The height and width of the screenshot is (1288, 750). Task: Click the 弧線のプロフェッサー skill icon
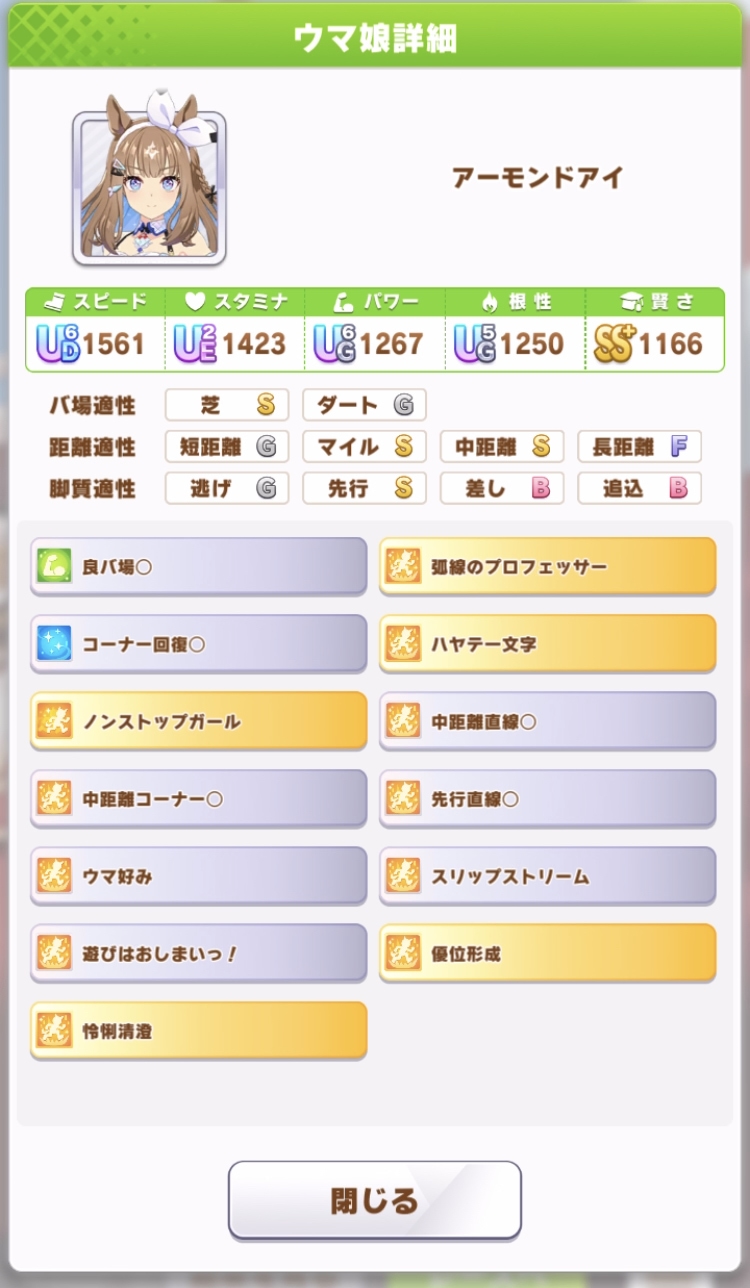(404, 564)
